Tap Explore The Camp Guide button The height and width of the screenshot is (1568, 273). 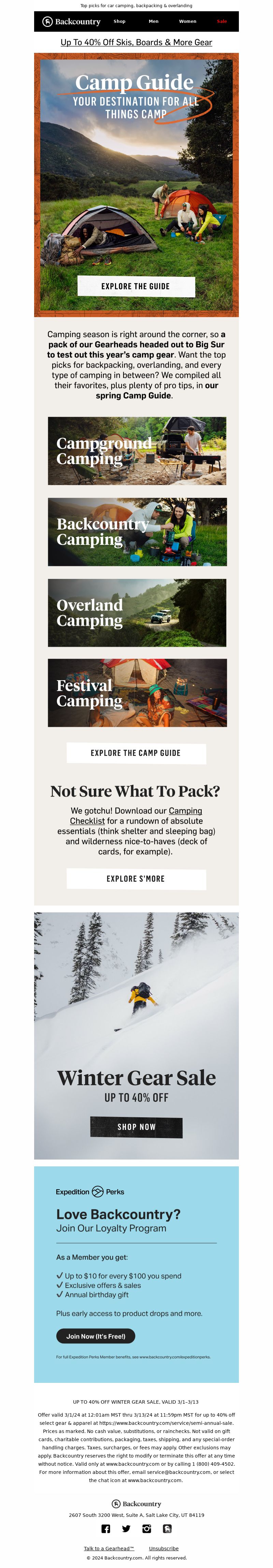(136, 753)
